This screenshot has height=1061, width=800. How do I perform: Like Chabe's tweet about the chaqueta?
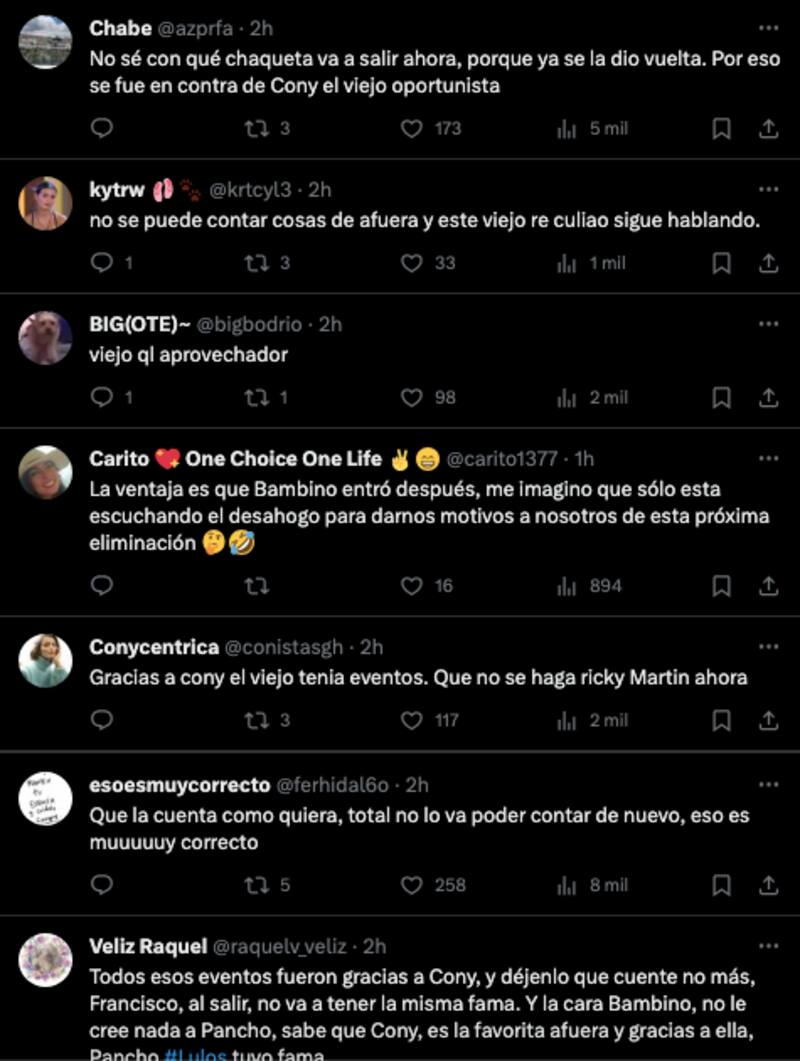[x=412, y=129]
